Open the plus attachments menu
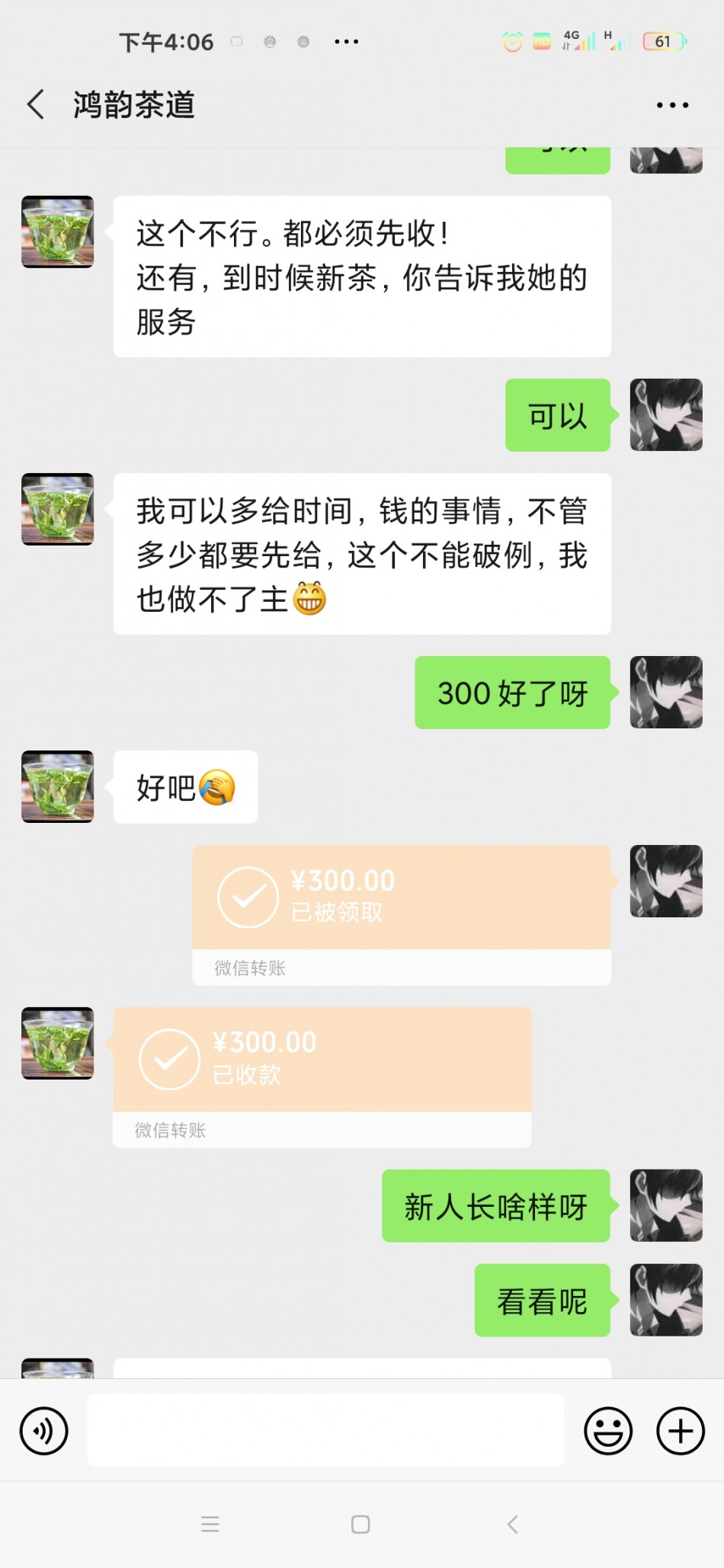 tap(680, 1430)
